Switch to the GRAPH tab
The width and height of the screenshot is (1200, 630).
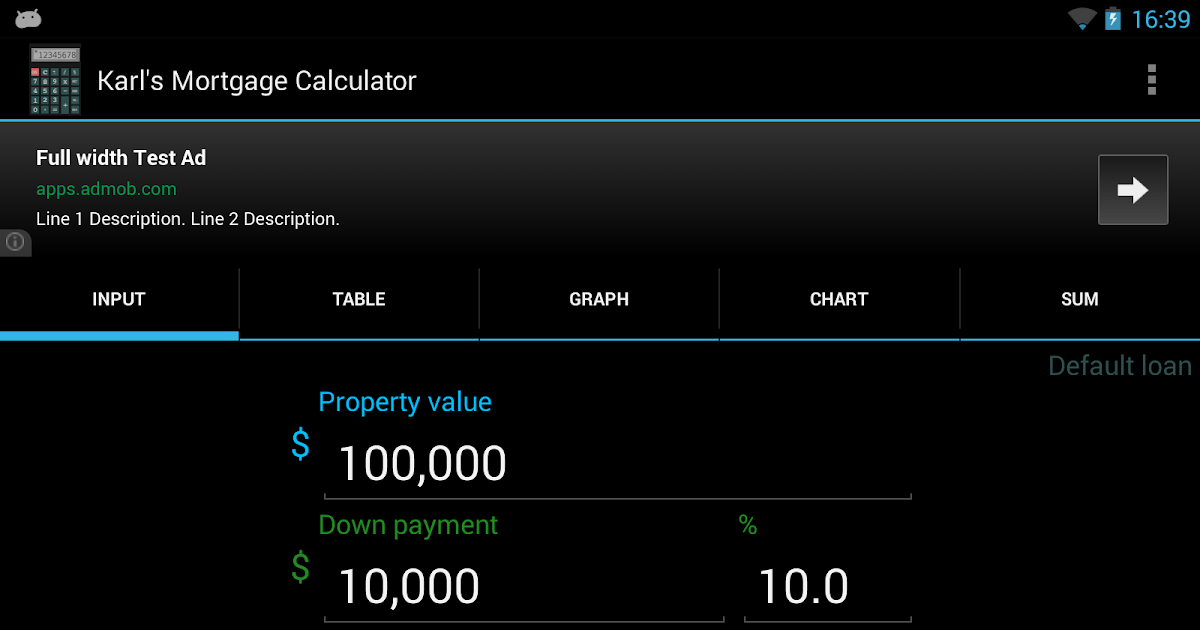click(599, 299)
